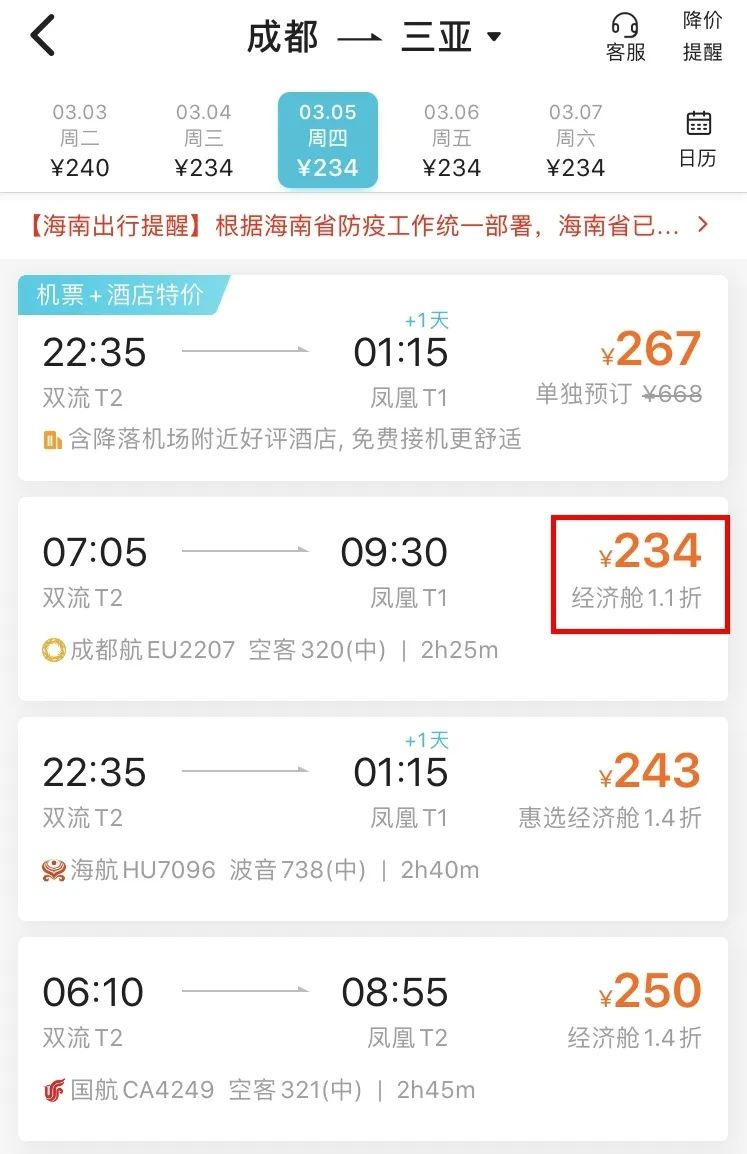Contact 客服 customer service
Viewport: 747px width, 1154px height.
click(x=626, y=38)
